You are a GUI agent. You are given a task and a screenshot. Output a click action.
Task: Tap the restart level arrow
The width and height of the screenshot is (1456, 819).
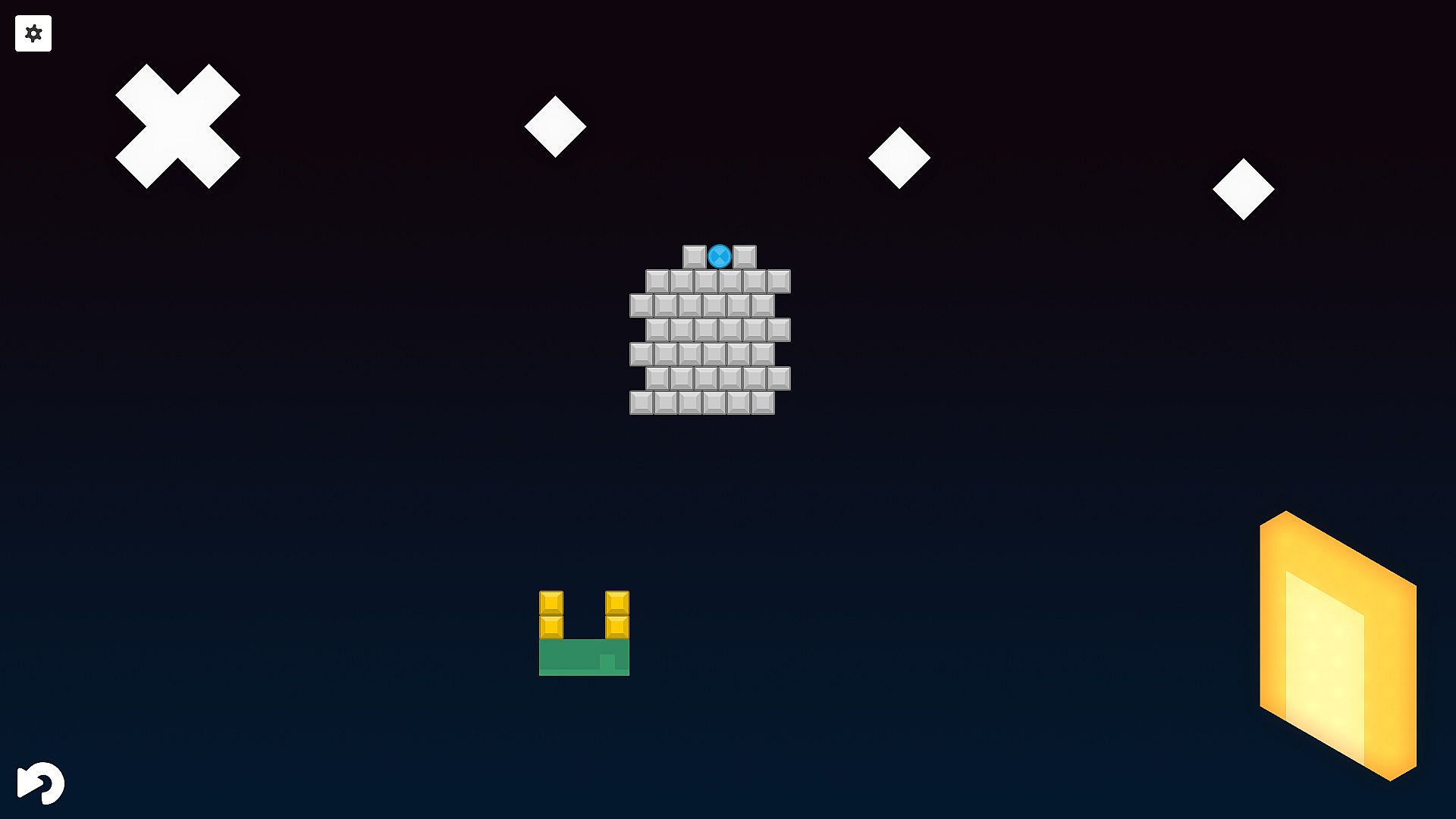[x=41, y=783]
